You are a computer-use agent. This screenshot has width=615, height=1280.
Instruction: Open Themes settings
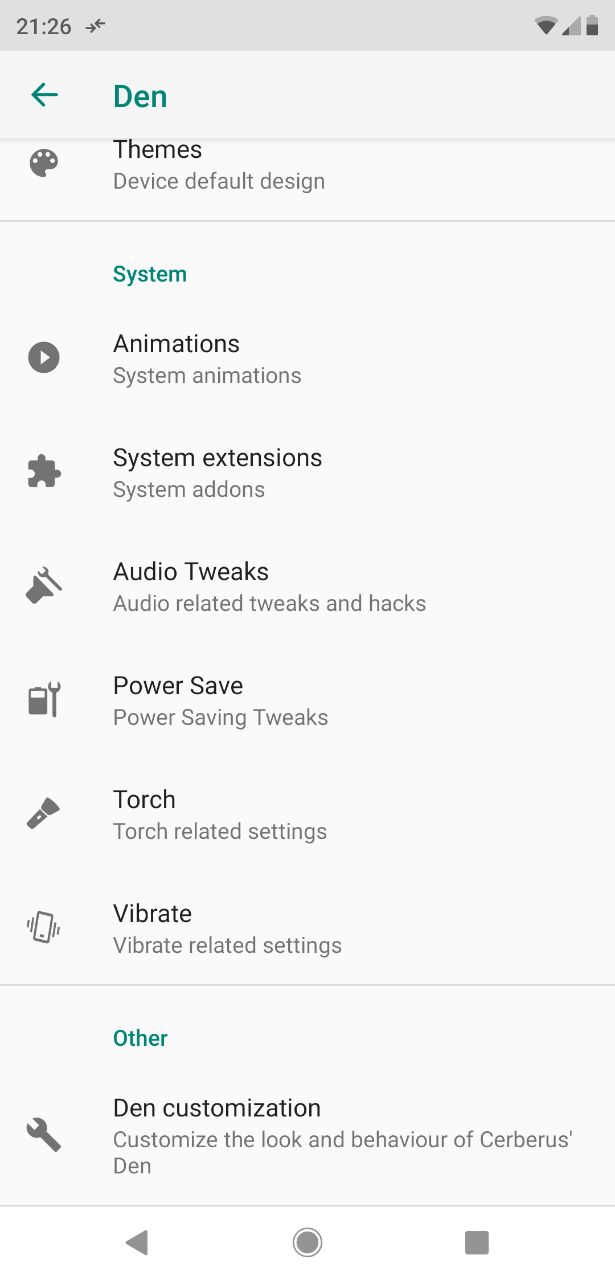click(307, 179)
